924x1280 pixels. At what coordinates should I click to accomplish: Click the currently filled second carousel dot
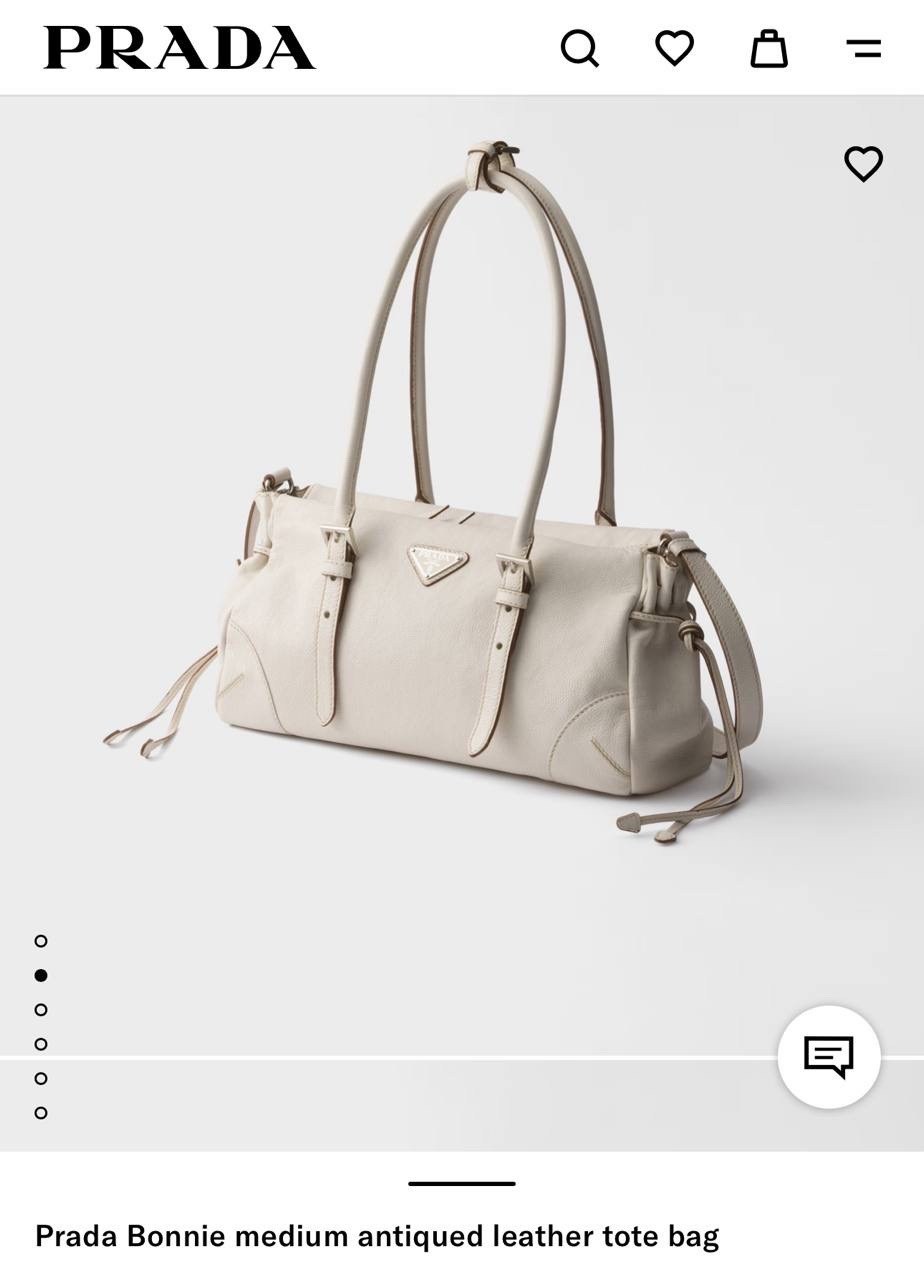point(40,974)
